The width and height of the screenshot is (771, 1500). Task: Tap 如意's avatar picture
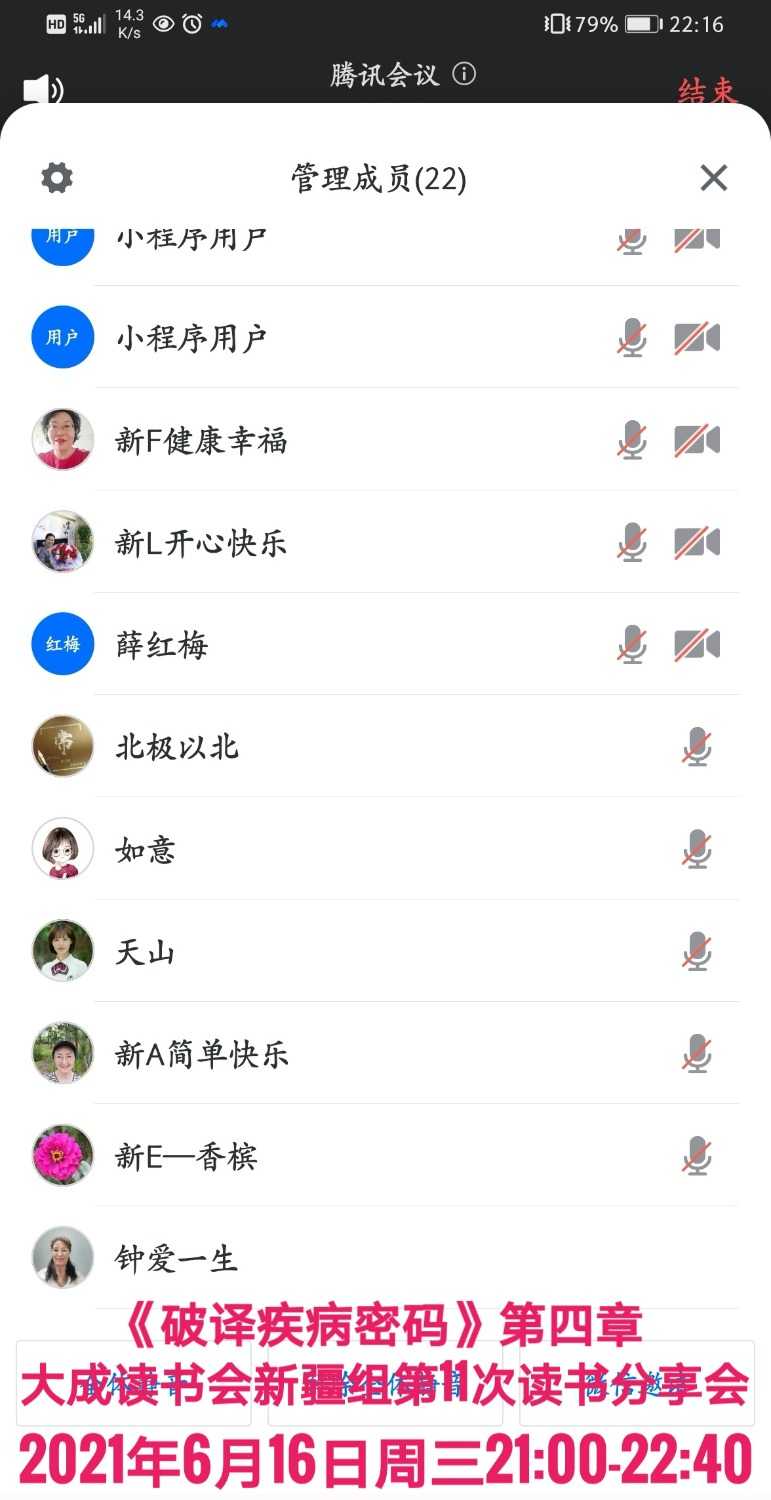pos(62,849)
